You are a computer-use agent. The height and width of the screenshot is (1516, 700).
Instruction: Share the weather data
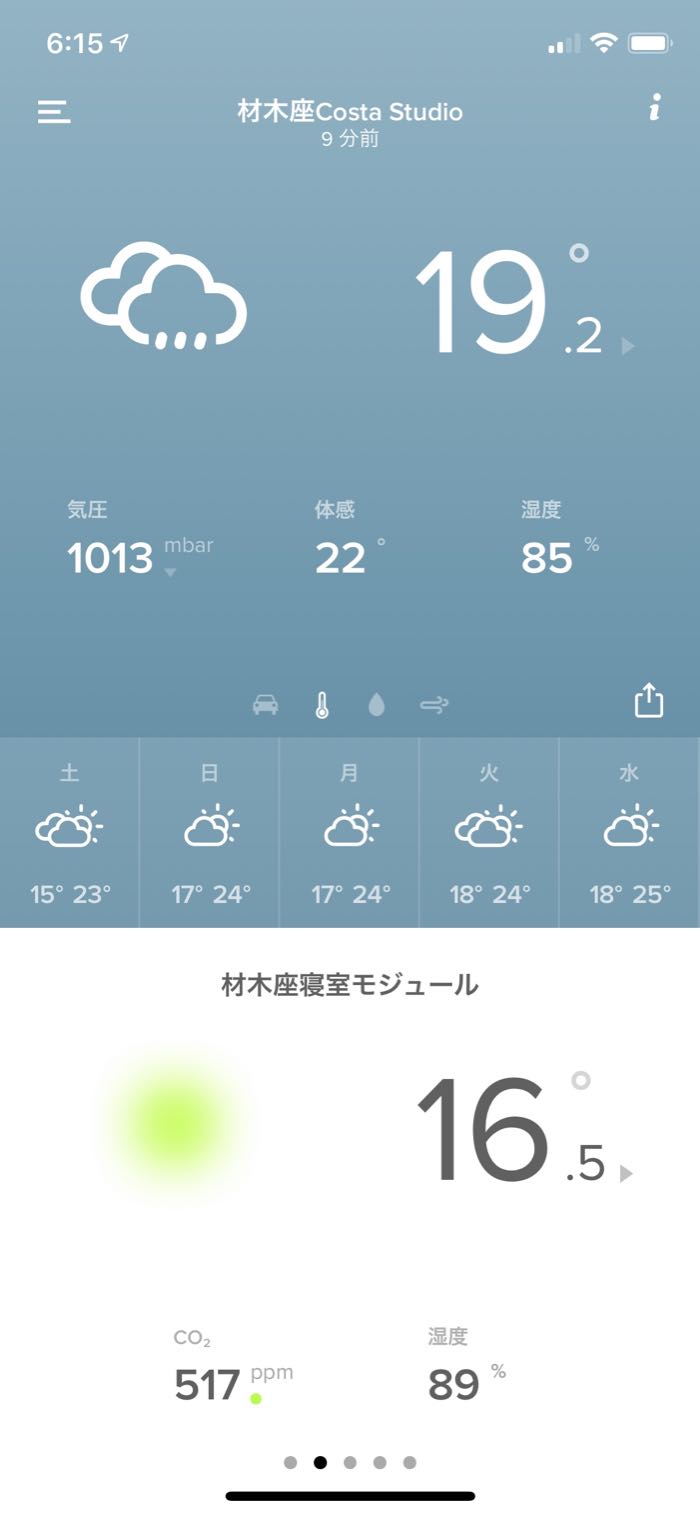[649, 700]
